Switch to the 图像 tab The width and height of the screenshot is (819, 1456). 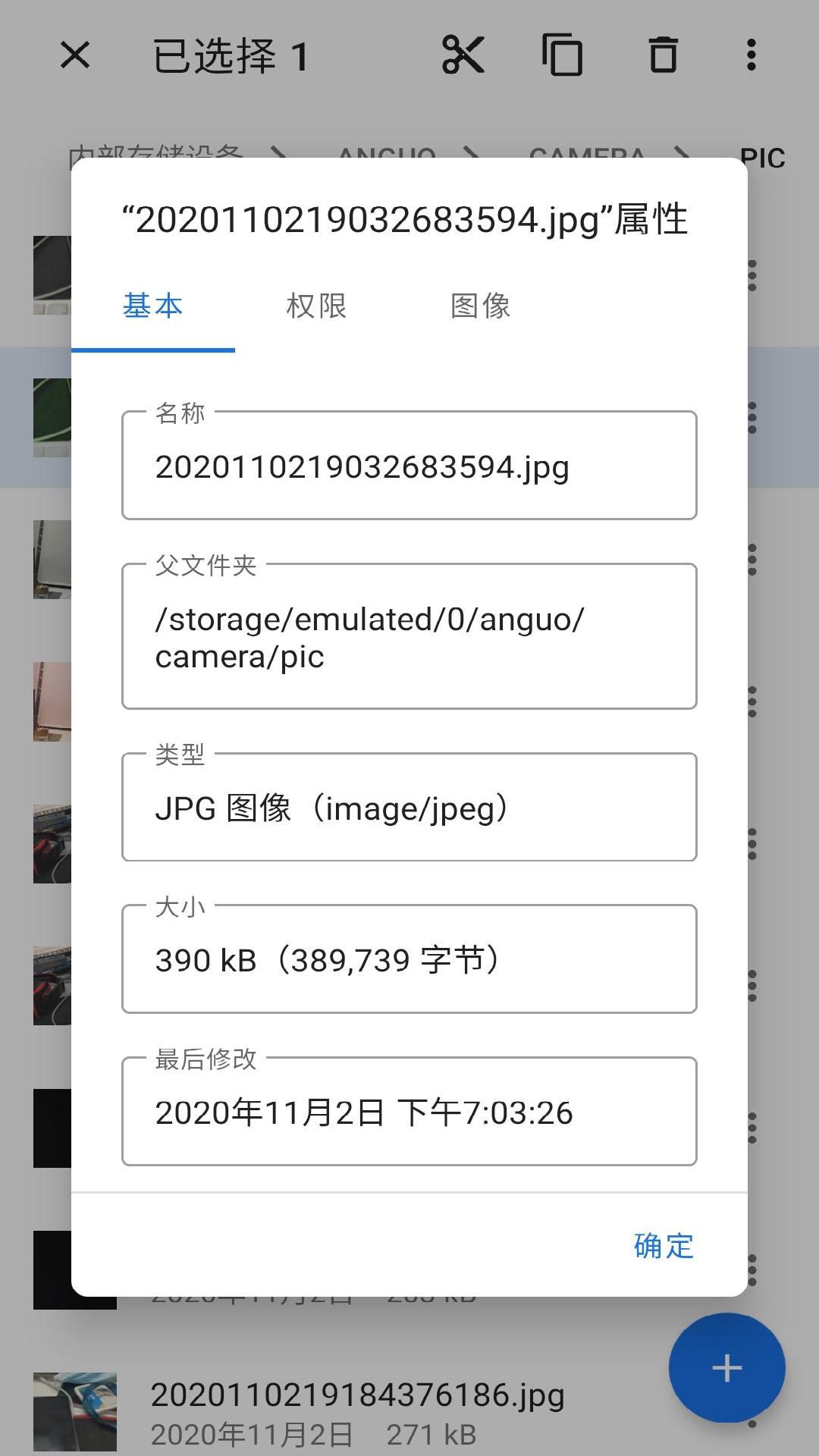click(480, 306)
